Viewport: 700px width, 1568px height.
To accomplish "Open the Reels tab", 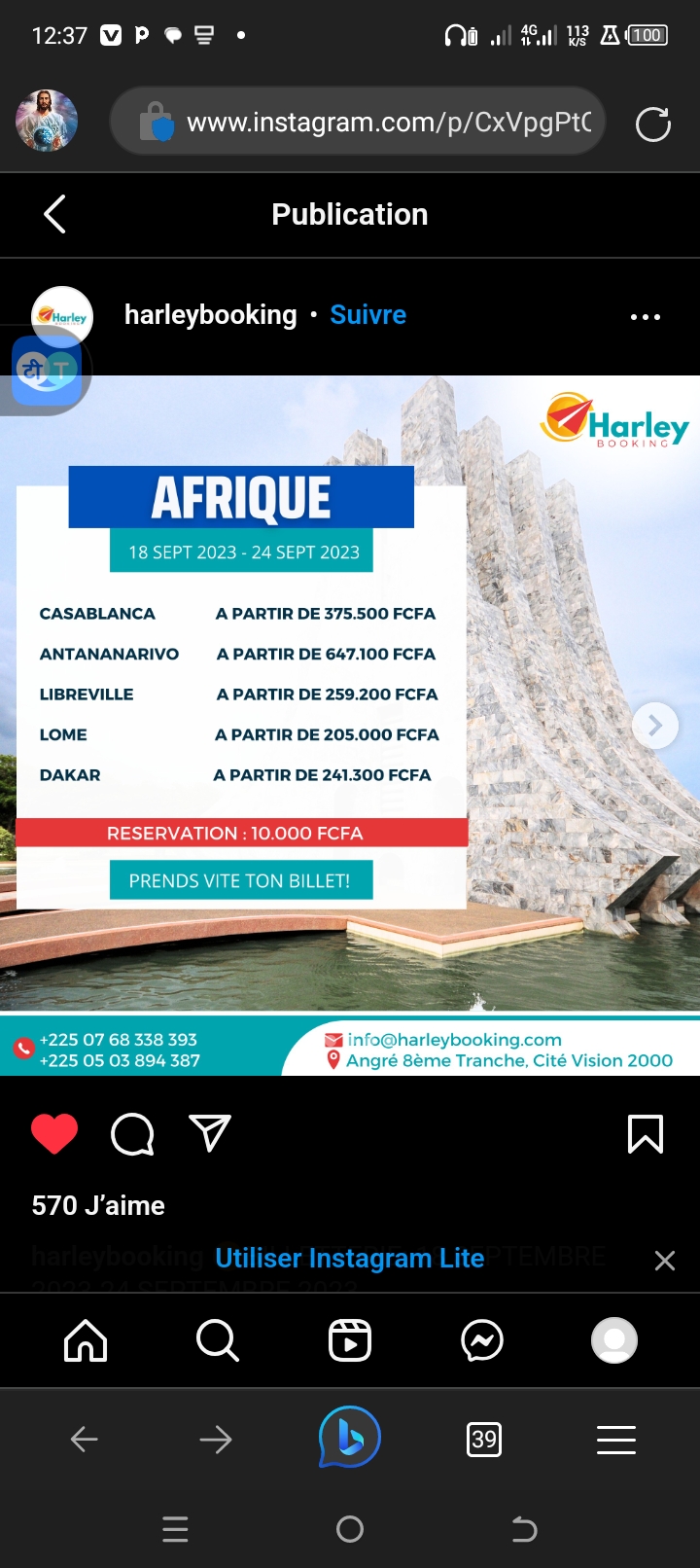I will tap(350, 1340).
